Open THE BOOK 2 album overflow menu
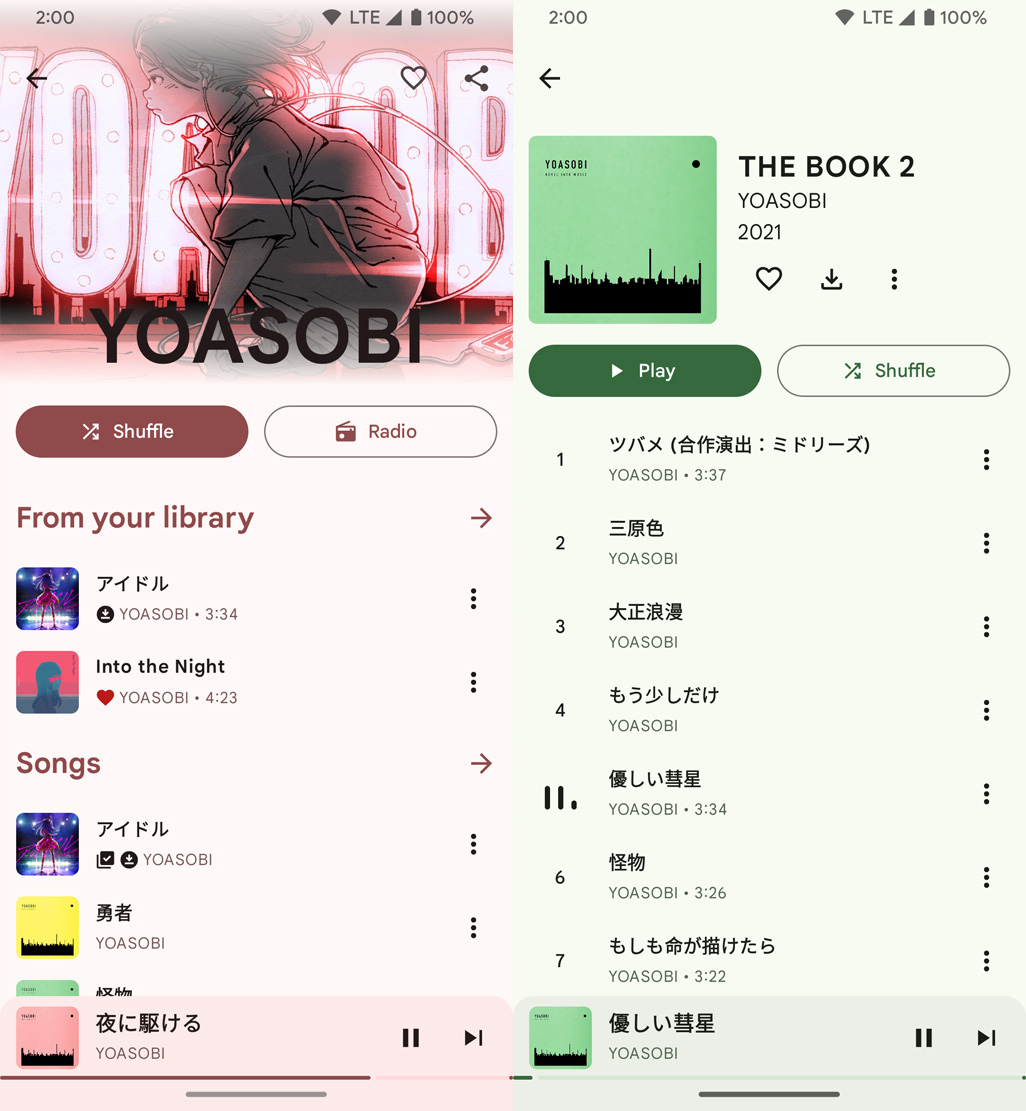Viewport: 1026px width, 1111px height. click(894, 279)
